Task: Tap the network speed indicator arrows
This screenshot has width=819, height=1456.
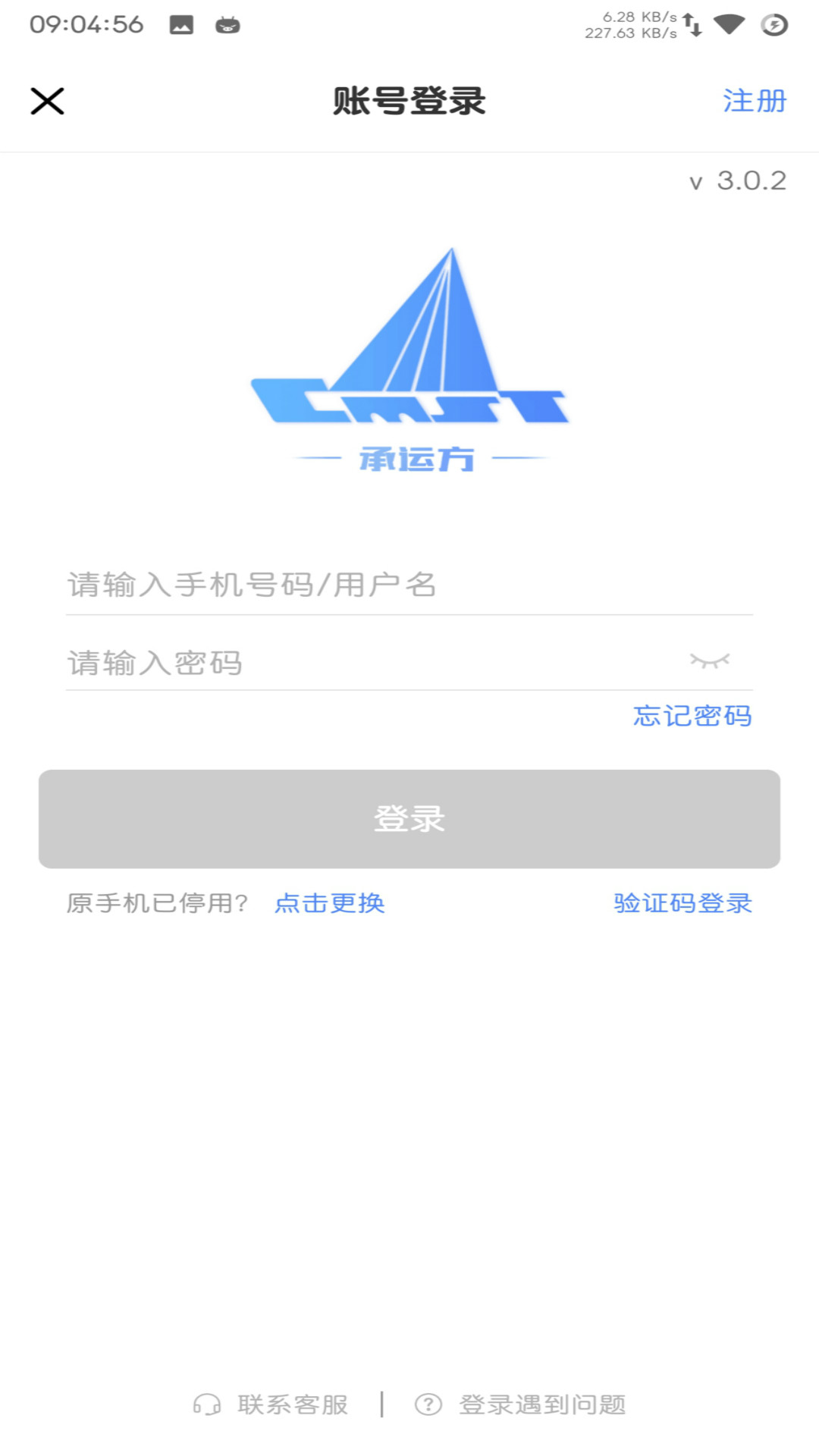Action: click(694, 24)
